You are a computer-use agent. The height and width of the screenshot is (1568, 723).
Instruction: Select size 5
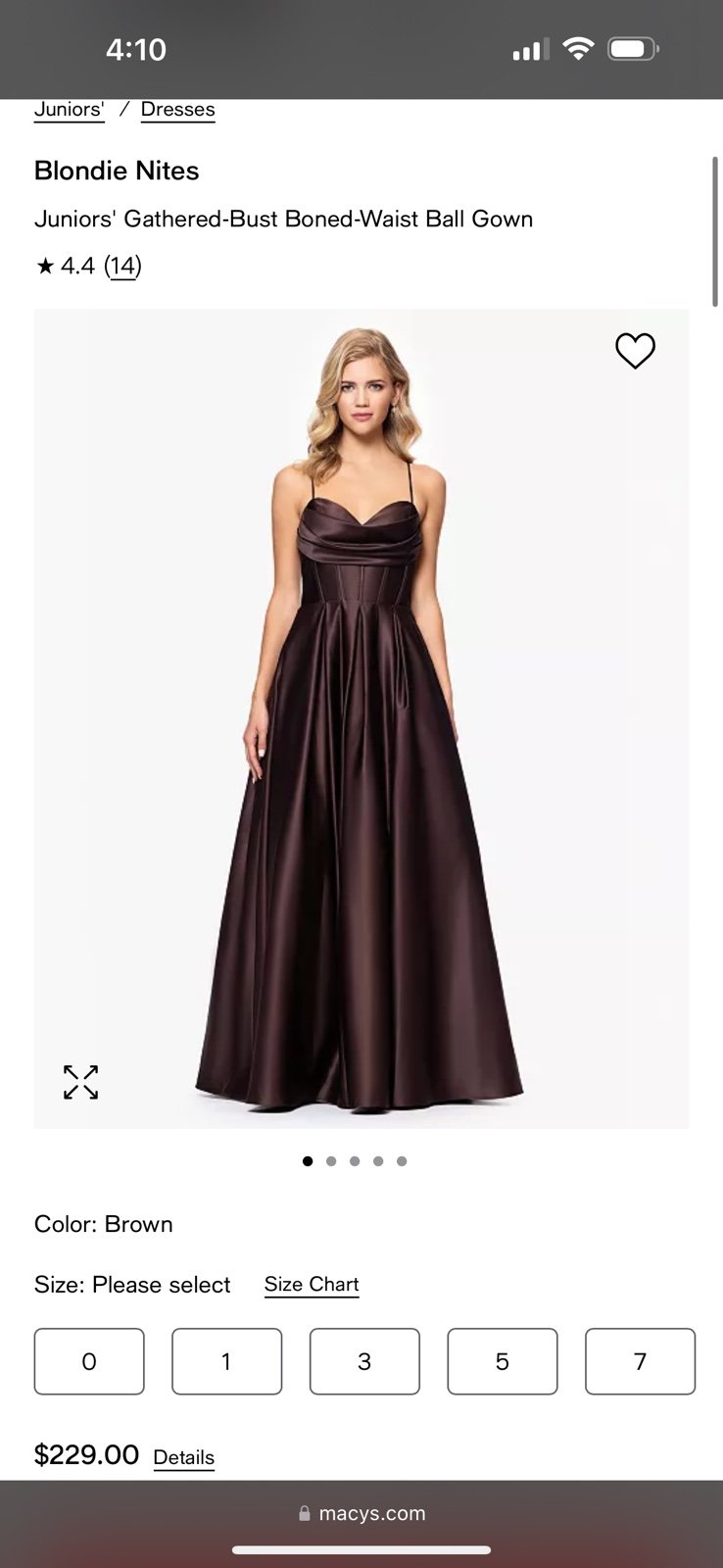[503, 1361]
